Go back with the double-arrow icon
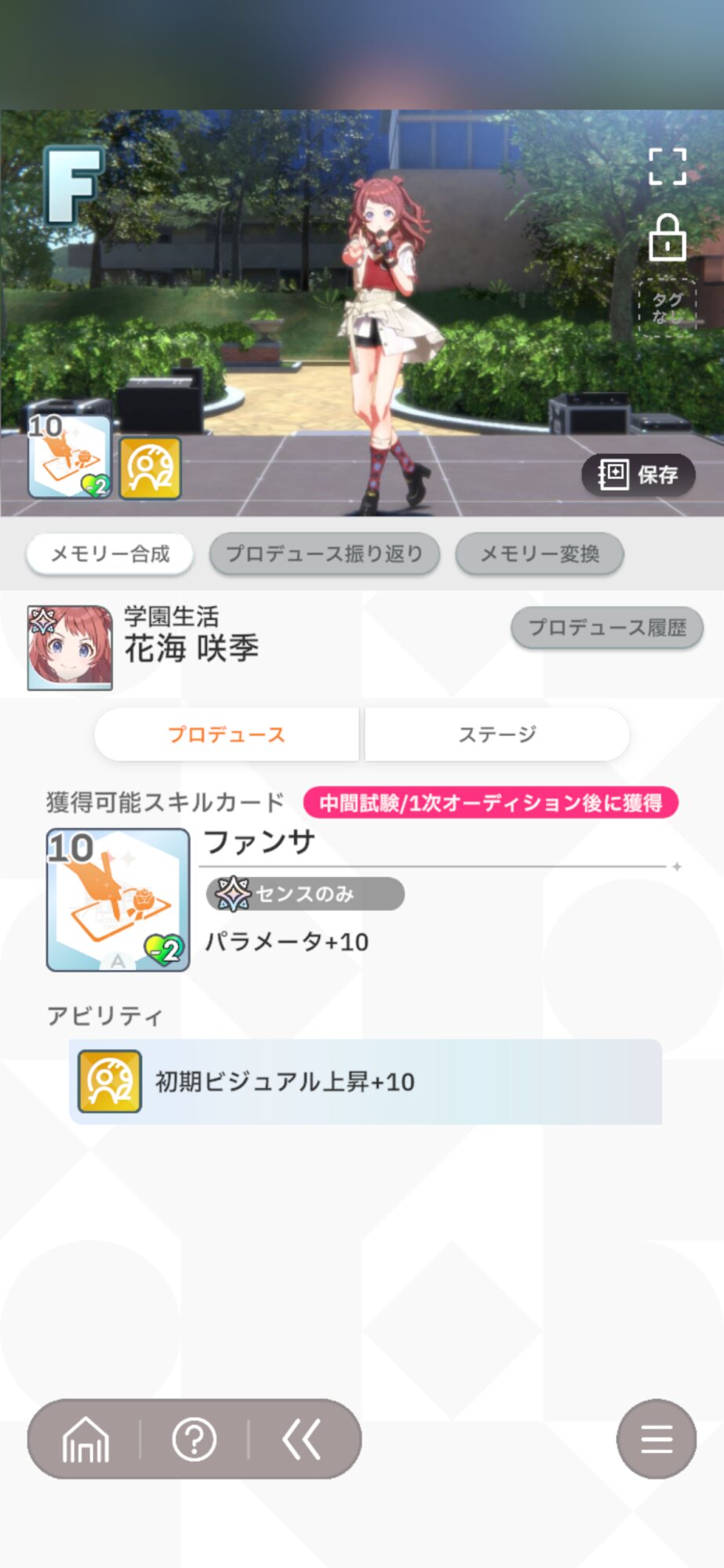Screen dimensions: 724x1568 coord(302,1439)
